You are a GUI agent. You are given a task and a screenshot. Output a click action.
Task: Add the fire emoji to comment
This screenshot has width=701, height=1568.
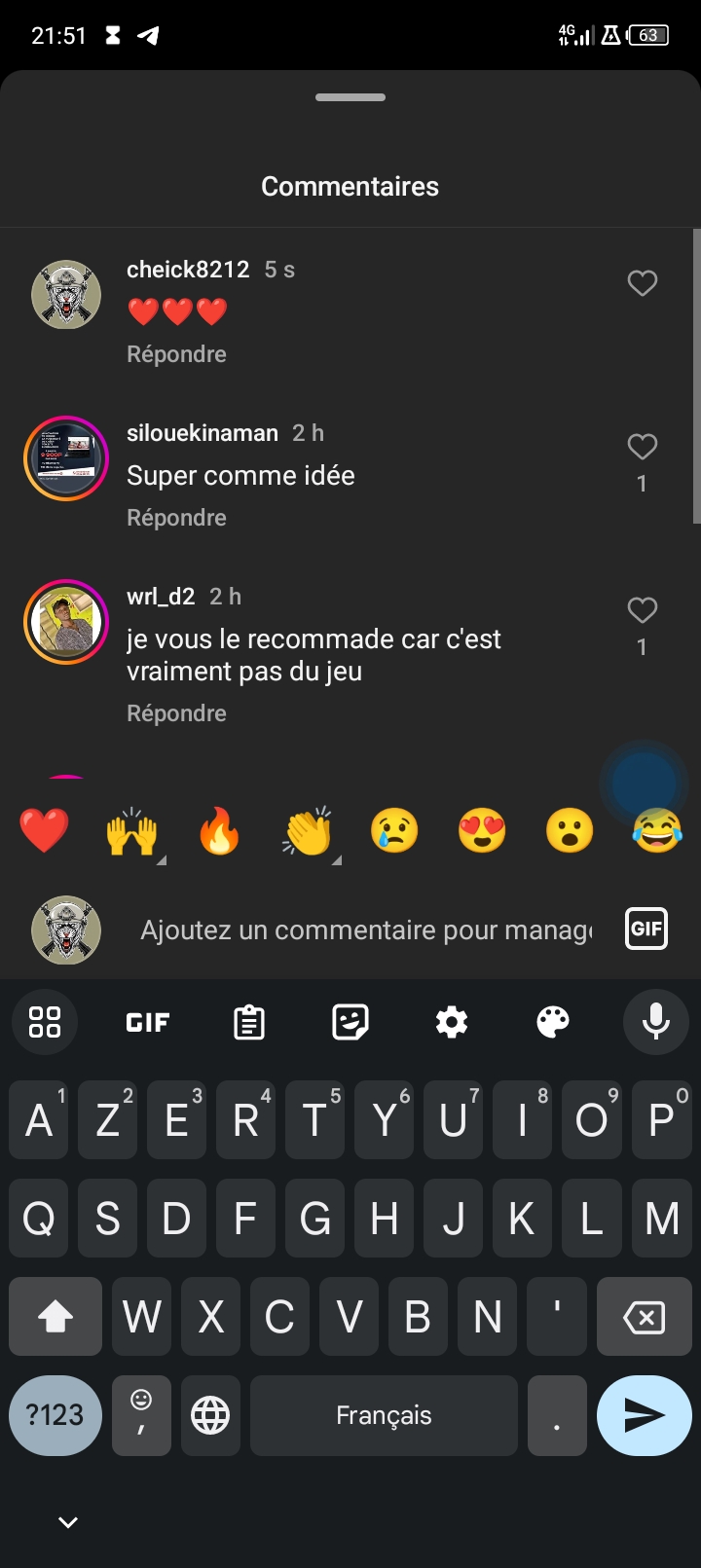click(x=219, y=832)
